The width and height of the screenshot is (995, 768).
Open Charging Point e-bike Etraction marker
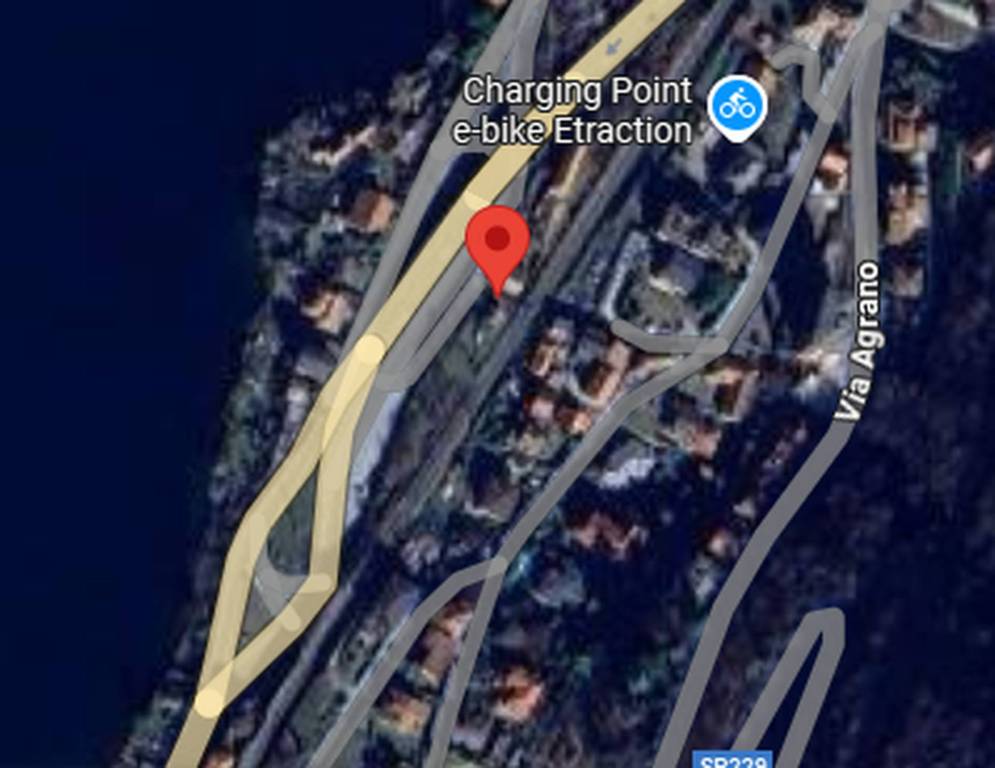click(737, 105)
